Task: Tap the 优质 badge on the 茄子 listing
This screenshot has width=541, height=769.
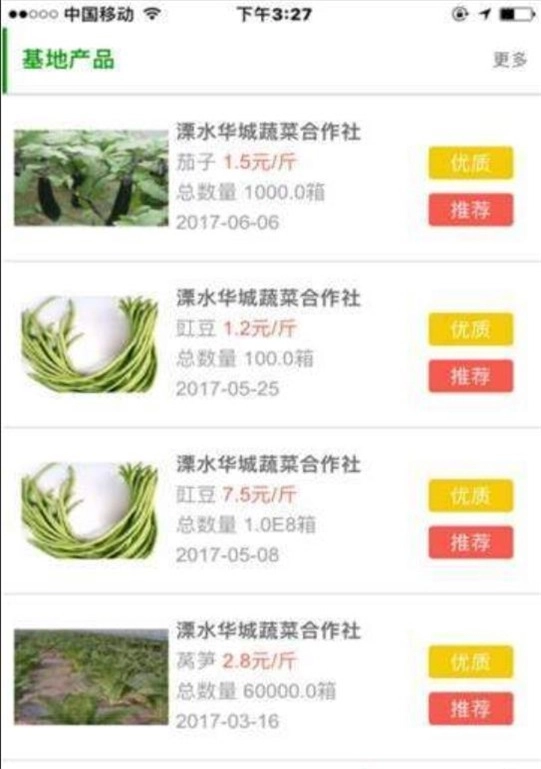Action: tap(471, 163)
